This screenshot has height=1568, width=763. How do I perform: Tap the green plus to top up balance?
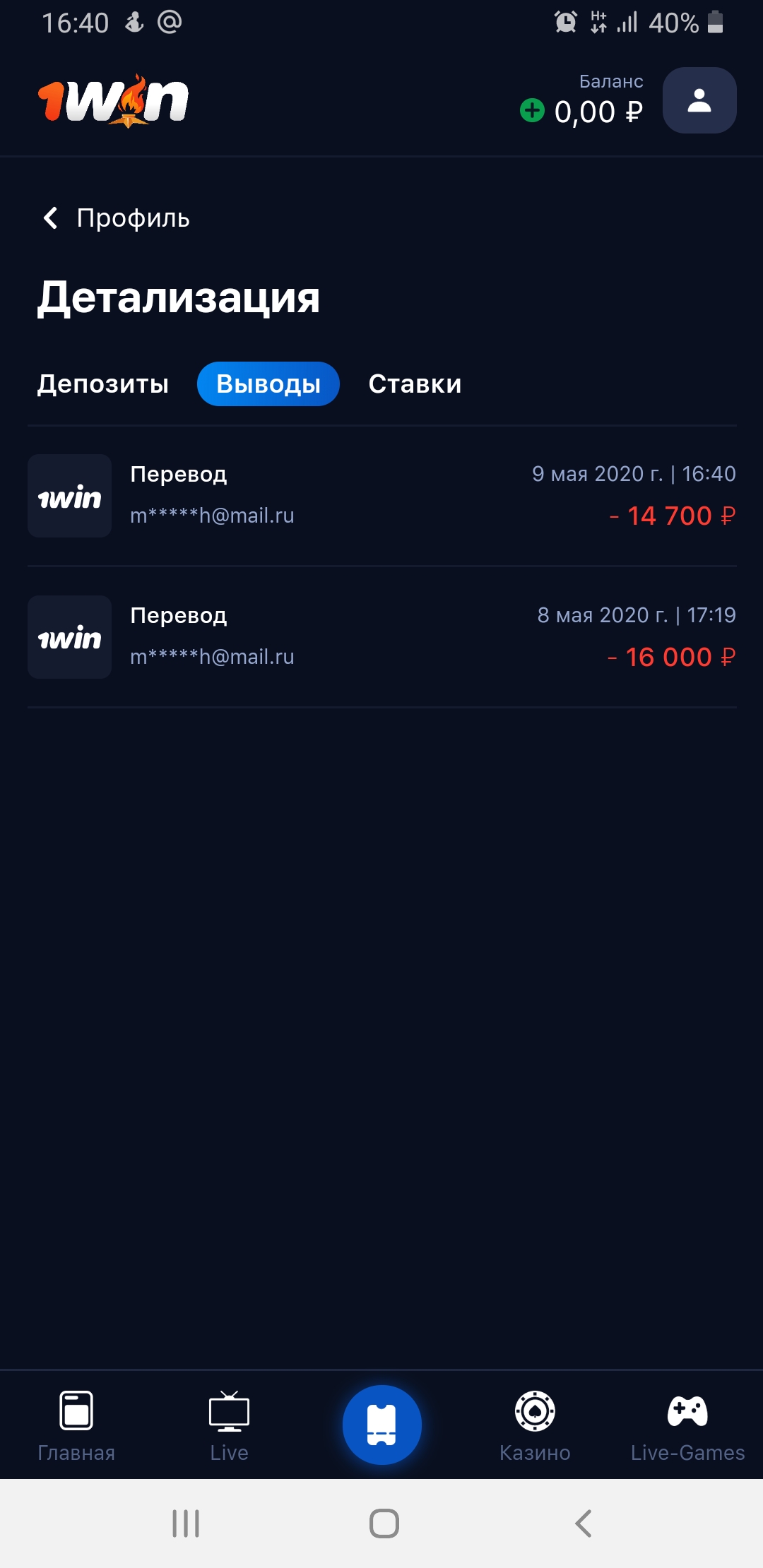click(x=532, y=110)
